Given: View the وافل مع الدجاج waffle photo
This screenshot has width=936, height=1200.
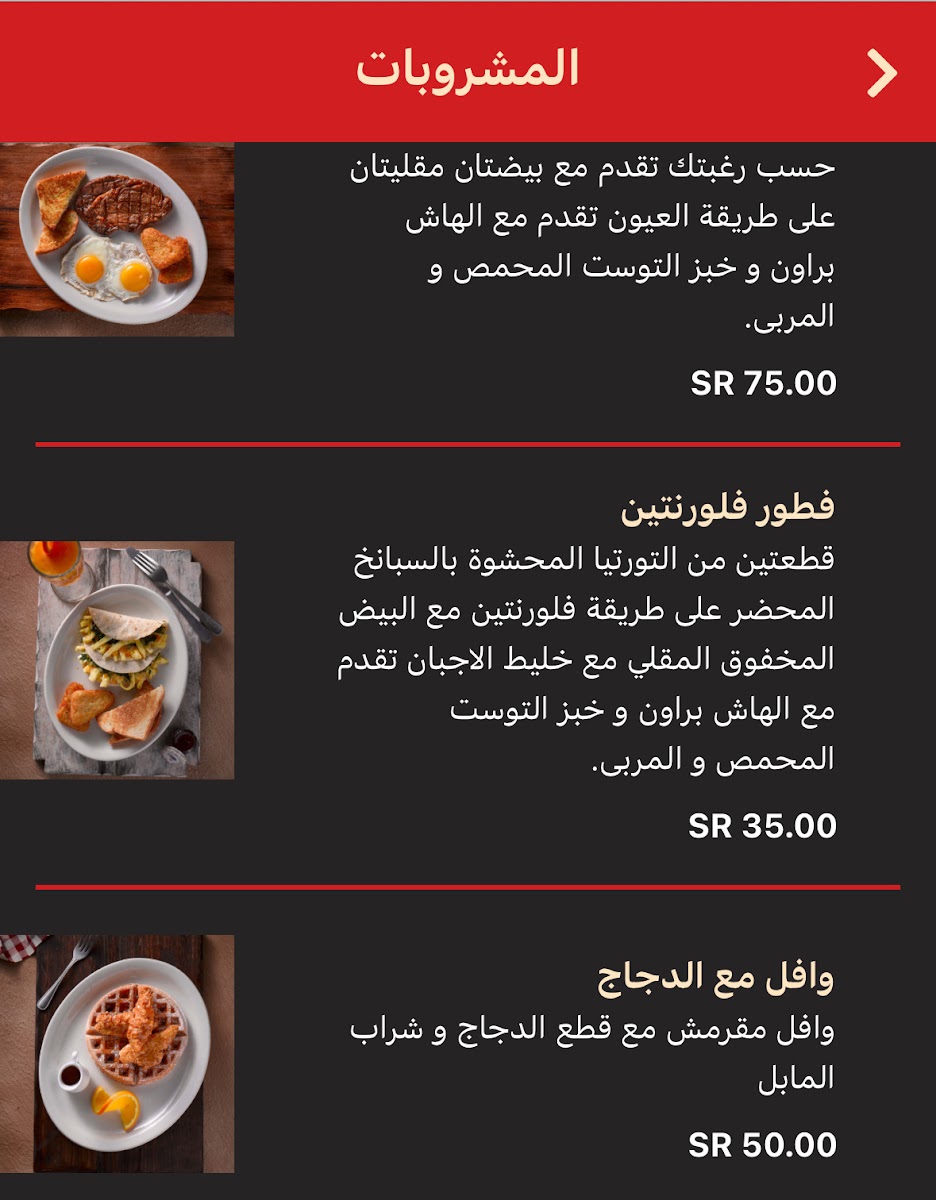Looking at the screenshot, I should pyautogui.click(x=116, y=1053).
